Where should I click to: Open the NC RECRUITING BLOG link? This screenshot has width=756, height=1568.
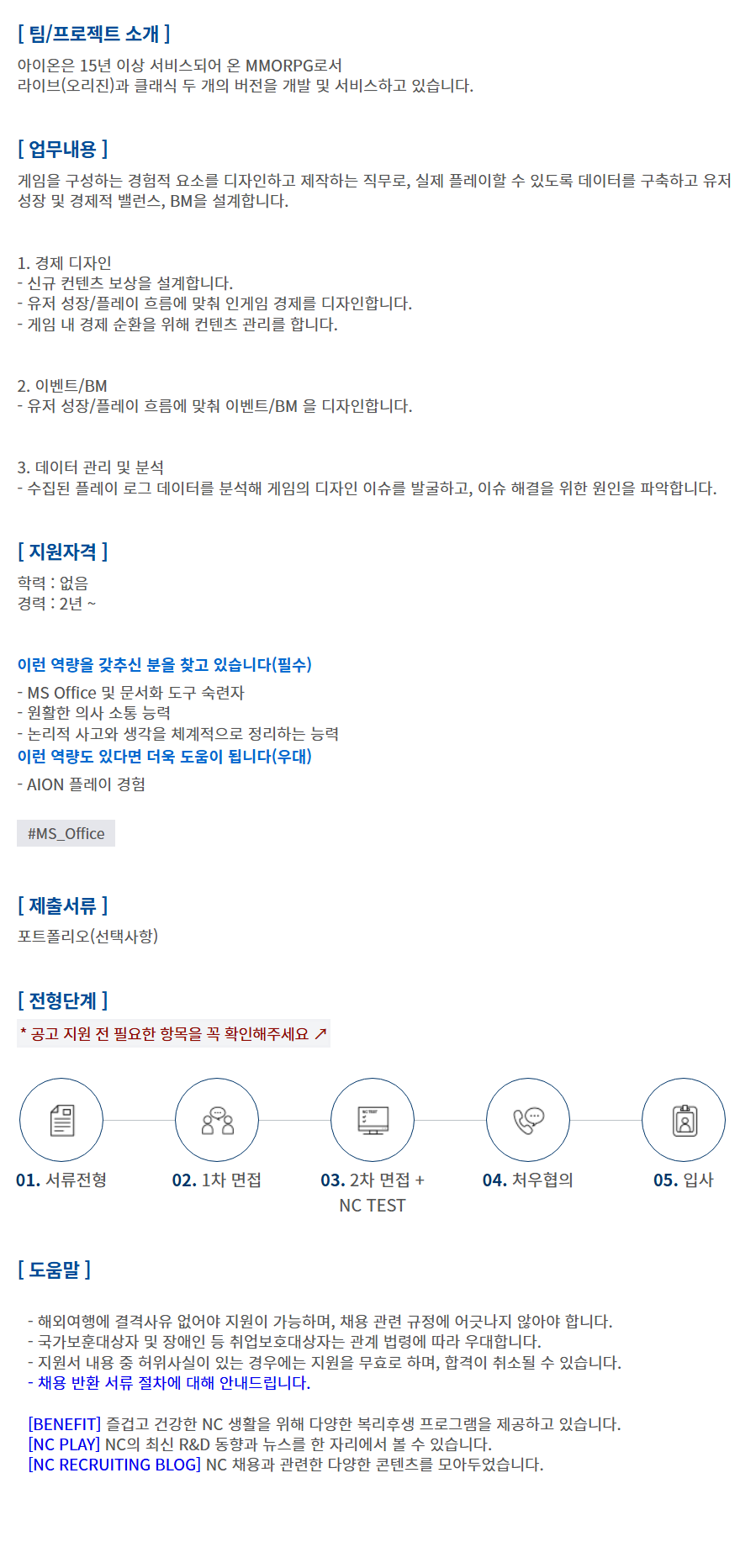(x=114, y=1465)
